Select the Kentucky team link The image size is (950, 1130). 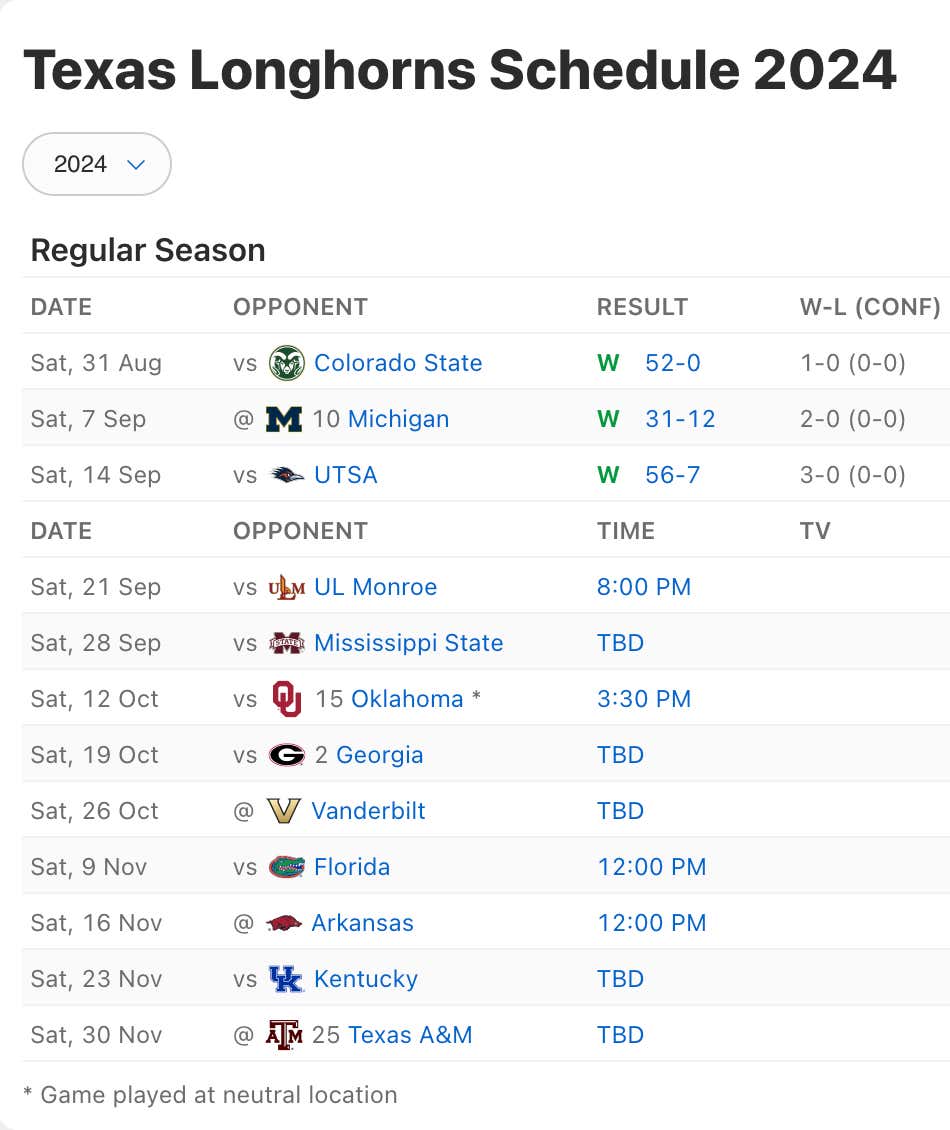(x=365, y=979)
